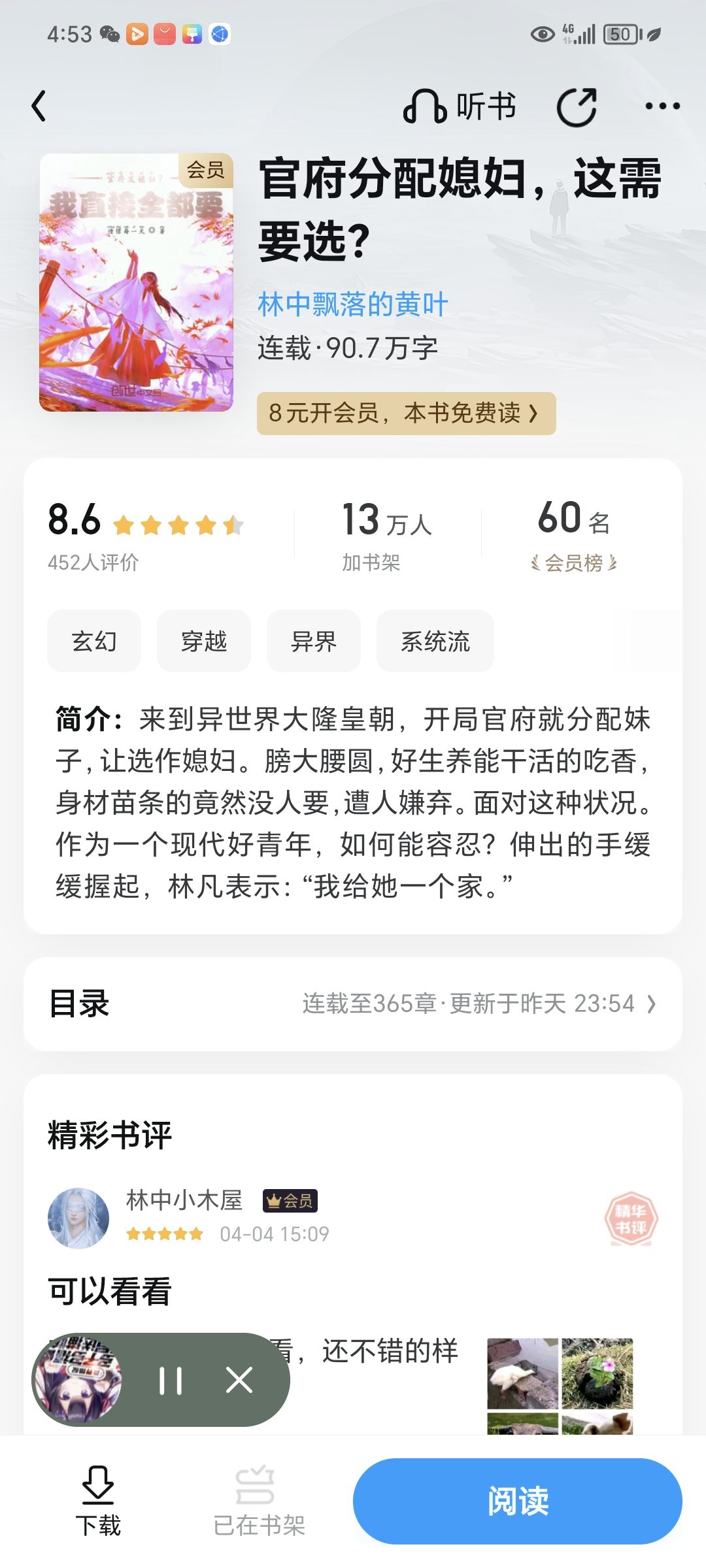Open the review titled 可以看看

pyautogui.click(x=109, y=1291)
